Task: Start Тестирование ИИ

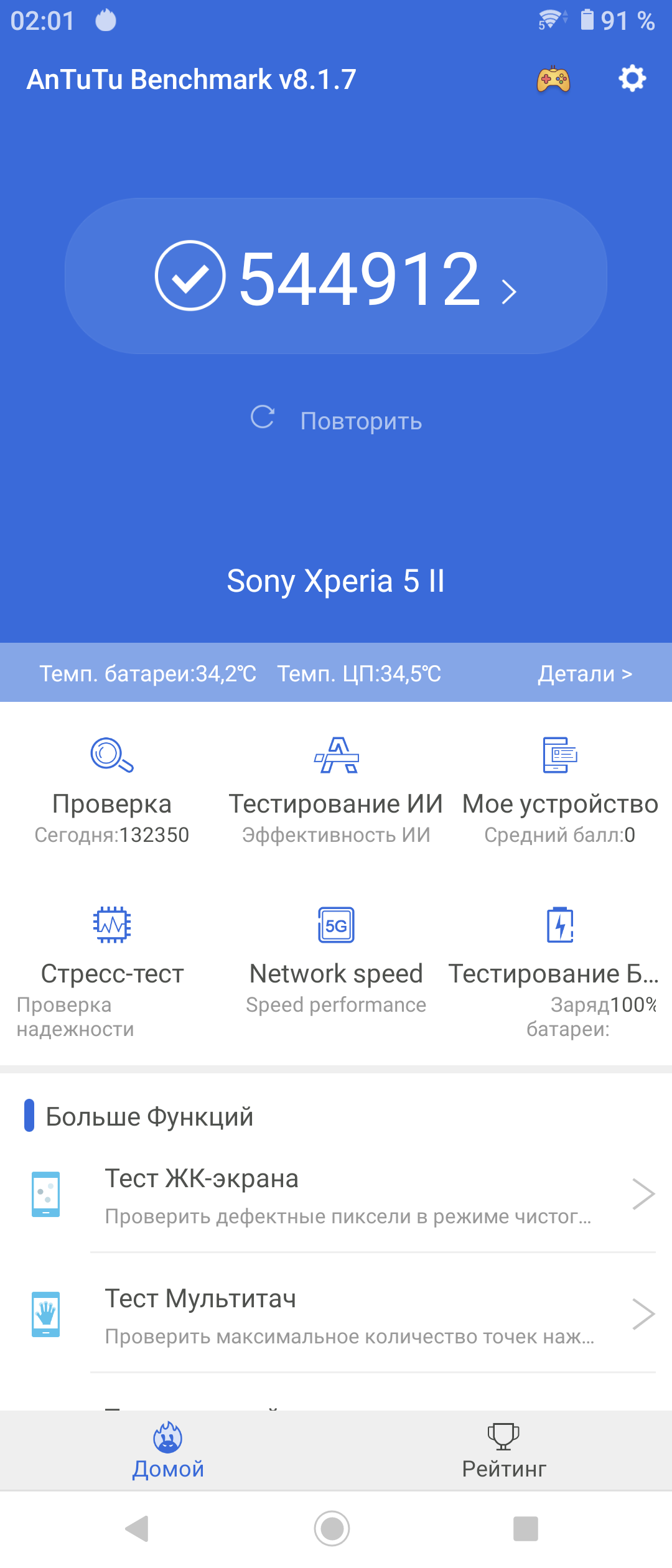Action: click(336, 790)
